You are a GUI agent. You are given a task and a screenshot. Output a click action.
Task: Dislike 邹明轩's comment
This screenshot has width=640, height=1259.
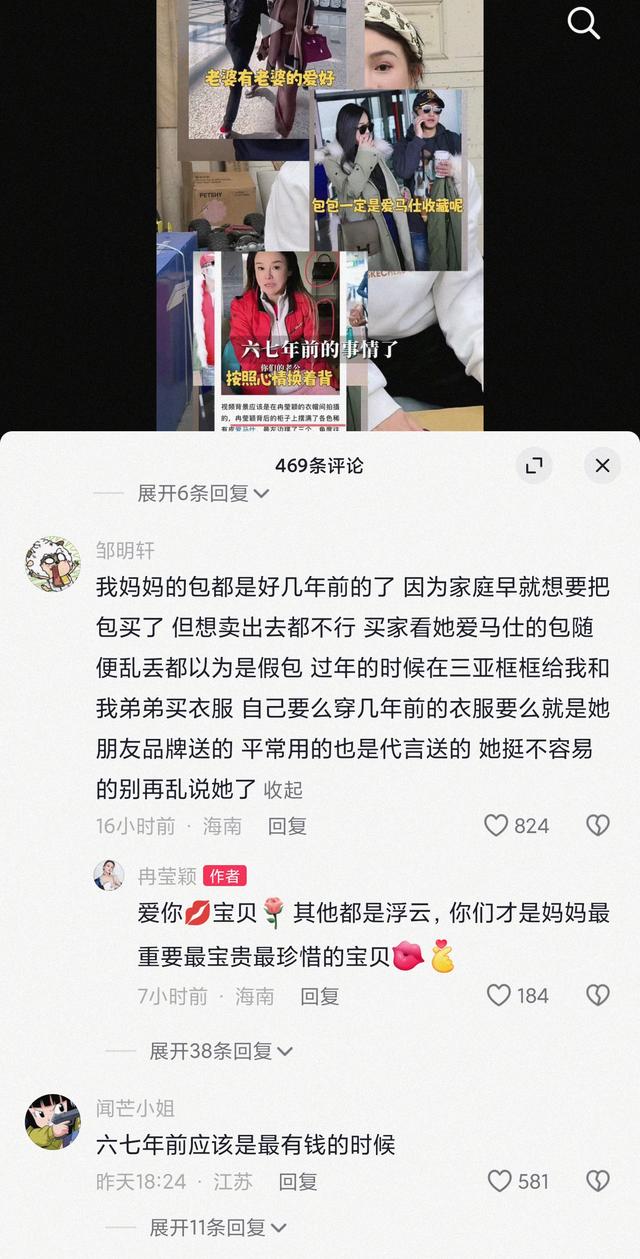point(597,825)
